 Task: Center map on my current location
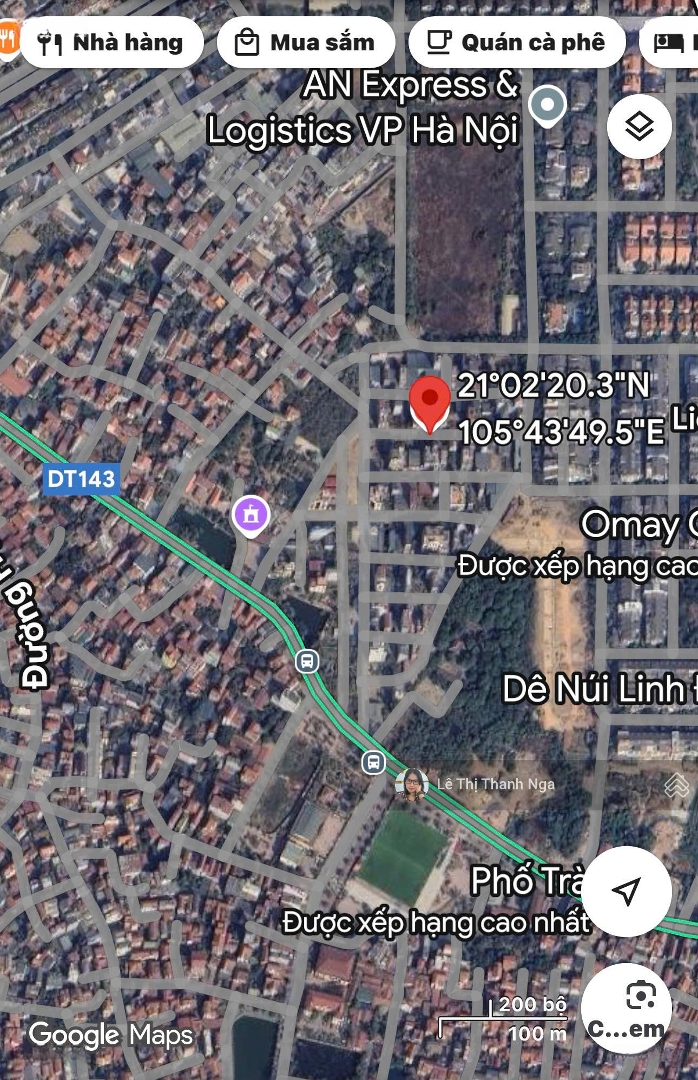click(627, 891)
